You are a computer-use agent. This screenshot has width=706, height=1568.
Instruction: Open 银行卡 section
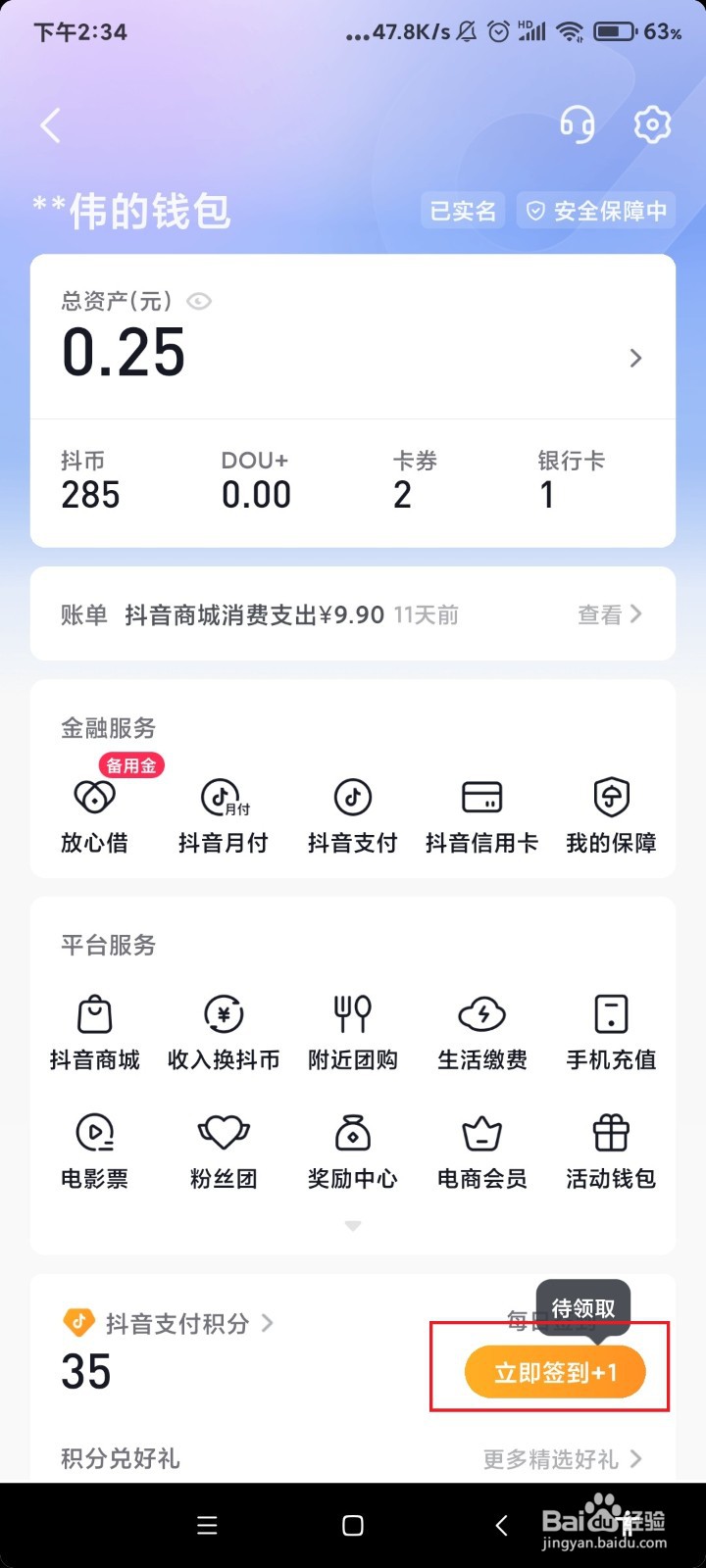point(571,481)
